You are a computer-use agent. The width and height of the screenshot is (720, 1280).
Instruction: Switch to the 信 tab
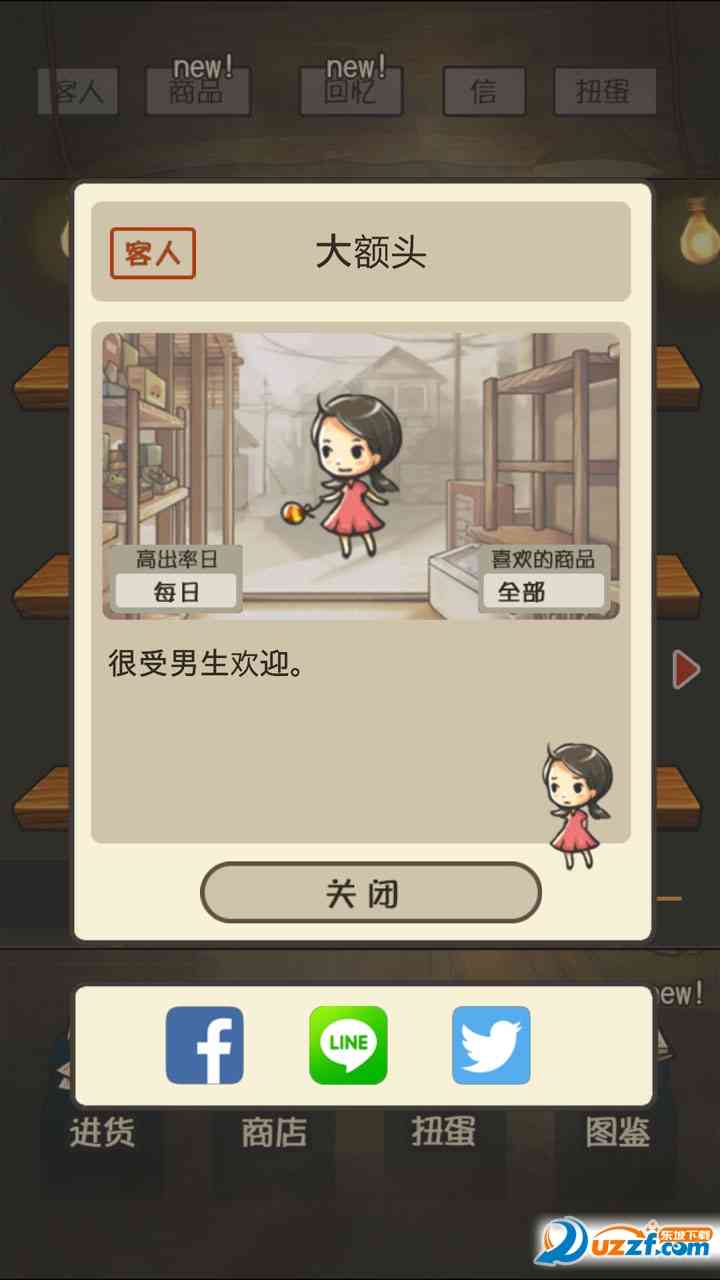coord(483,92)
